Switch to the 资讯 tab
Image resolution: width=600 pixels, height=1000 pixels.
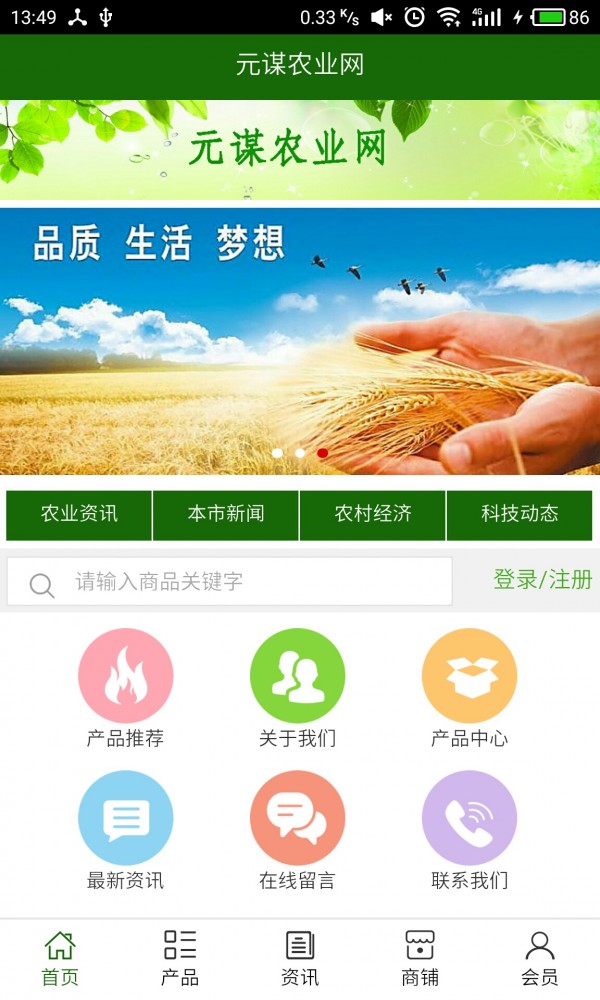tap(300, 958)
